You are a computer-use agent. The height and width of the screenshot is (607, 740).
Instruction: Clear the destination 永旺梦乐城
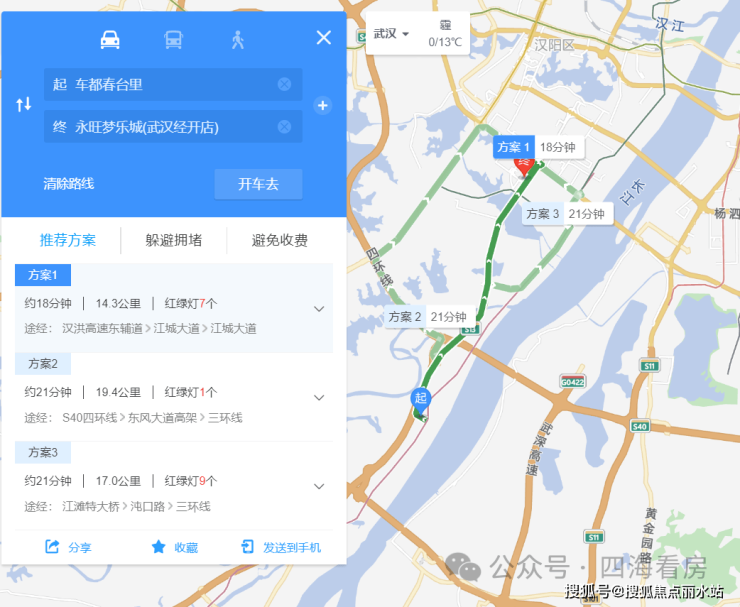(284, 127)
